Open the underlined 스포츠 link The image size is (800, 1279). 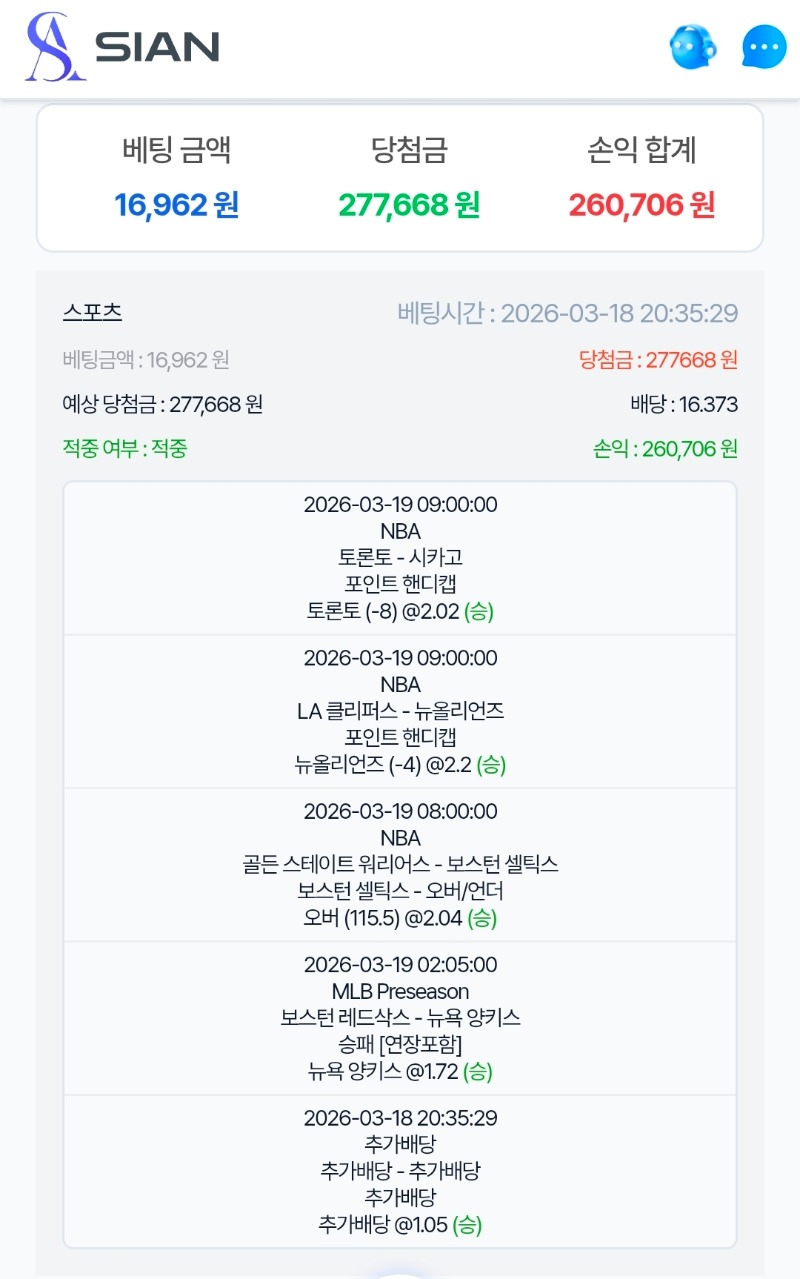point(92,312)
